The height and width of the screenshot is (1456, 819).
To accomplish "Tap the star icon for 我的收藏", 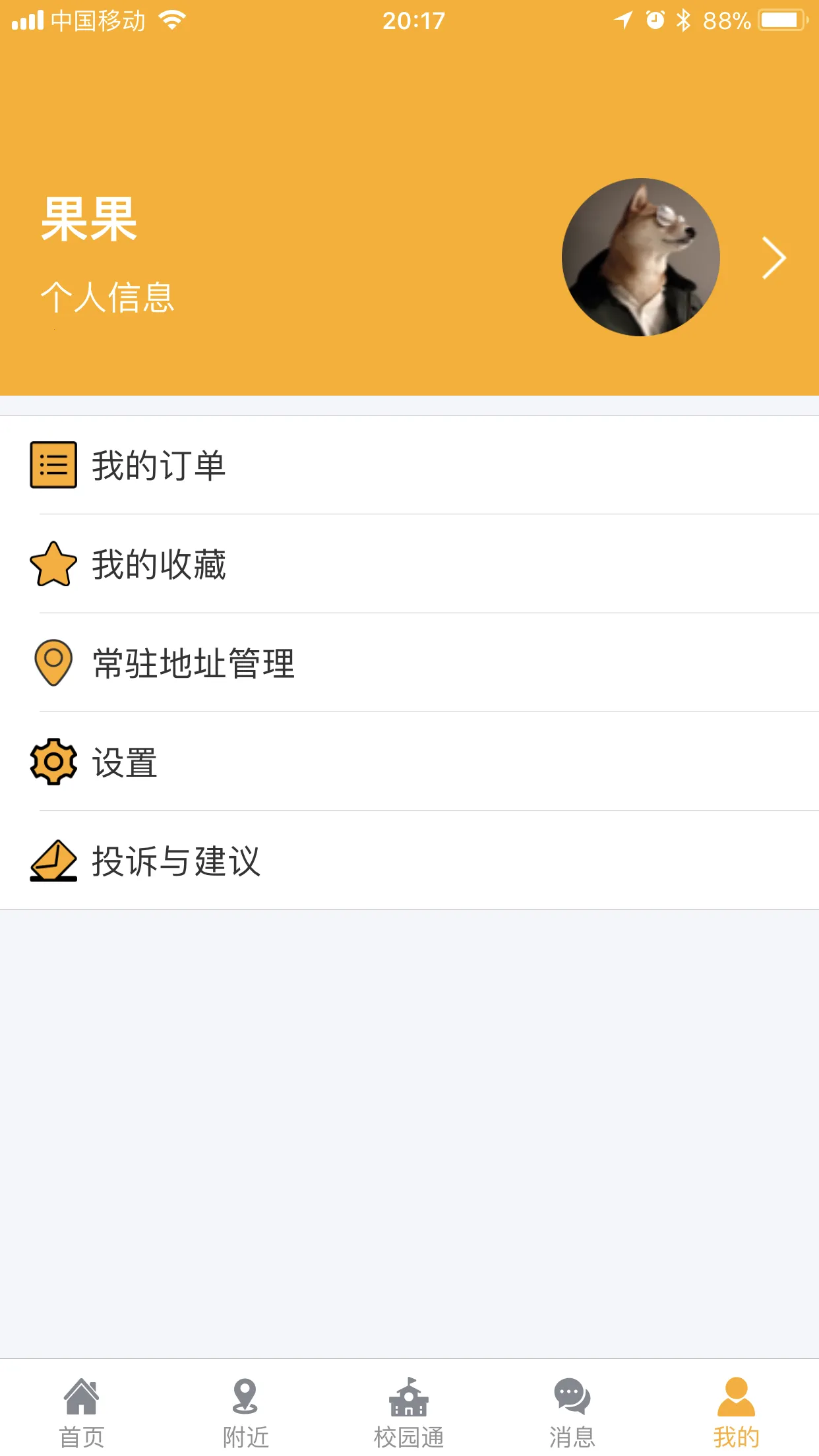I will [54, 565].
